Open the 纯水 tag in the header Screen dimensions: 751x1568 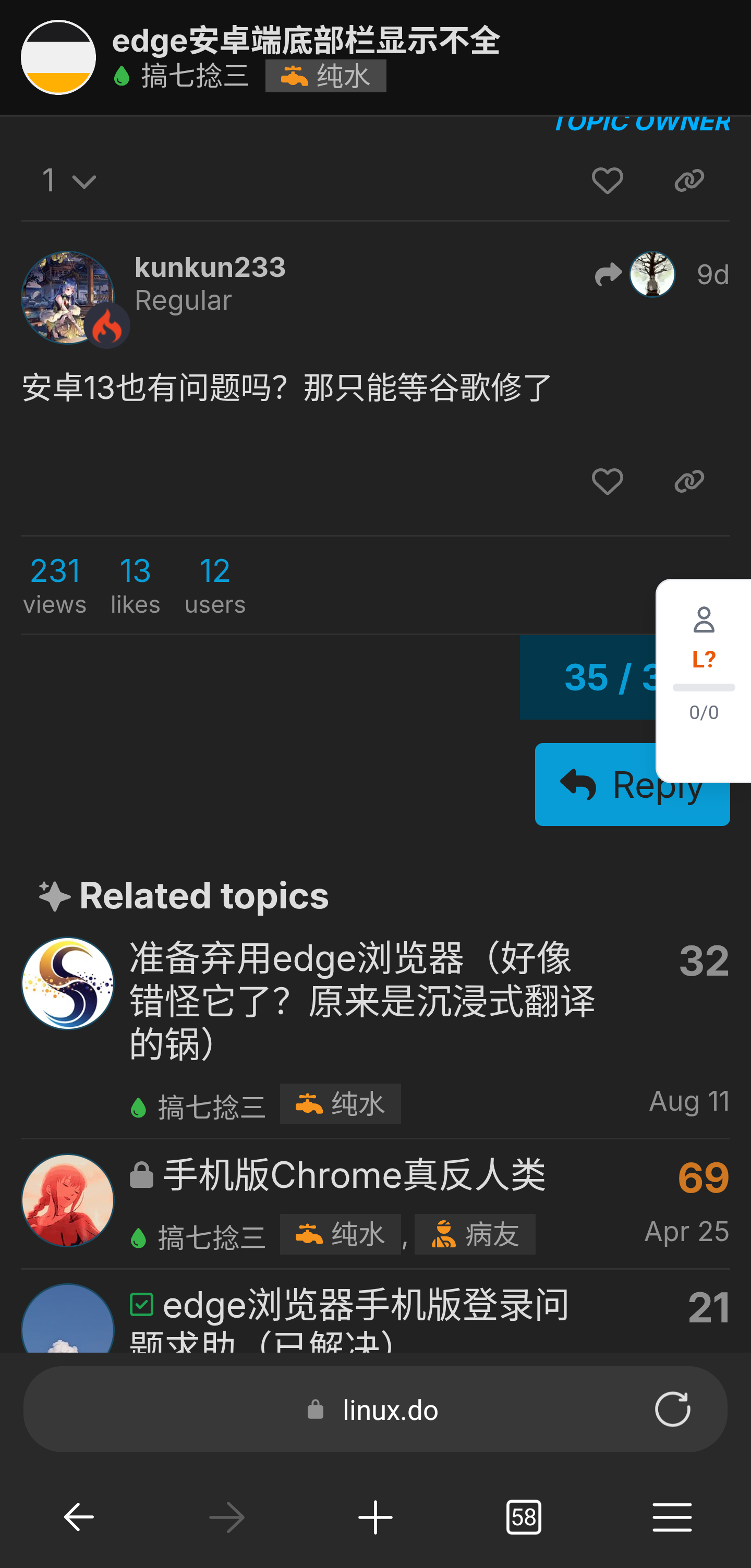tap(325, 76)
